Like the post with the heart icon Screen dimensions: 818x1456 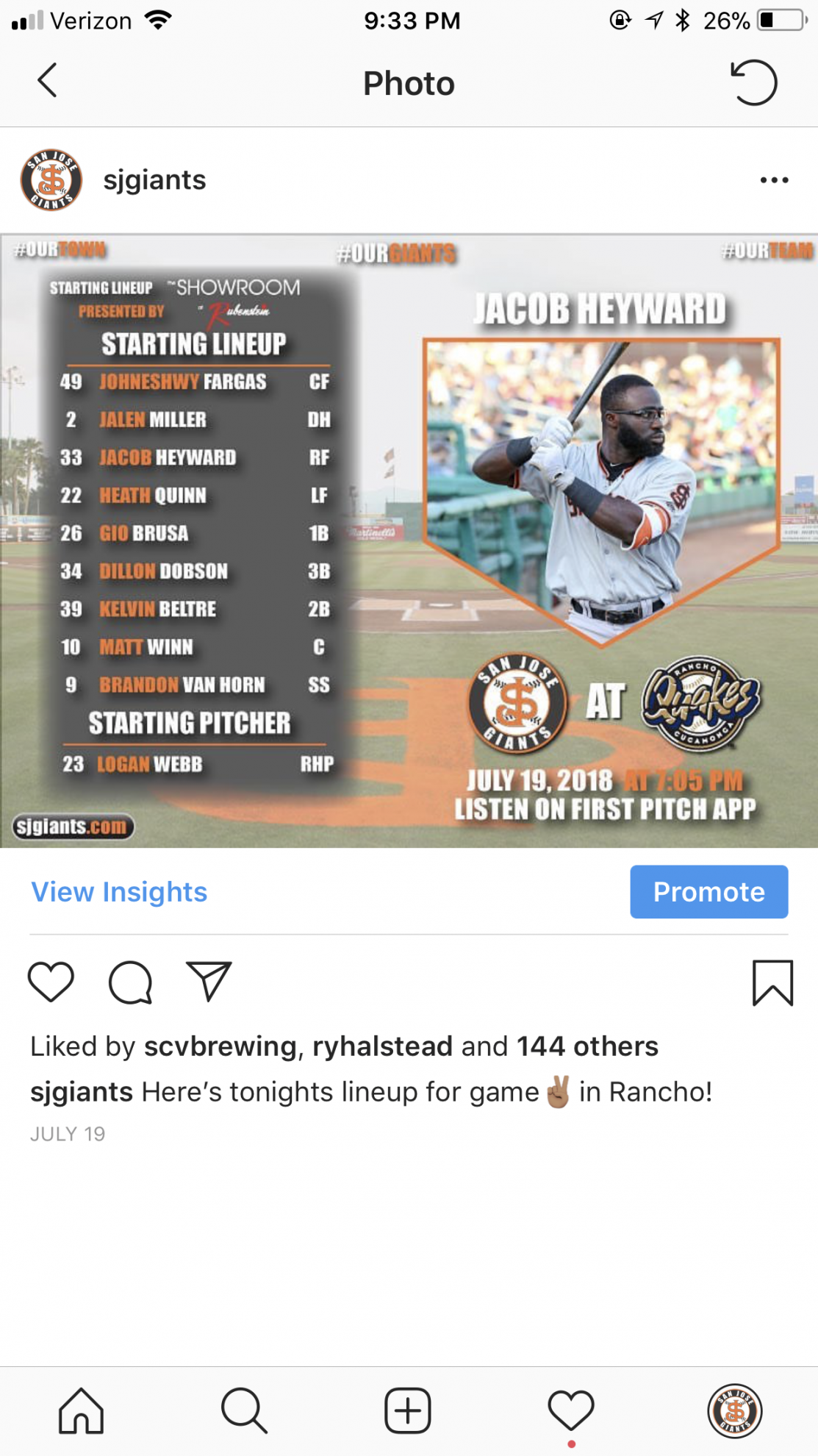click(x=51, y=982)
